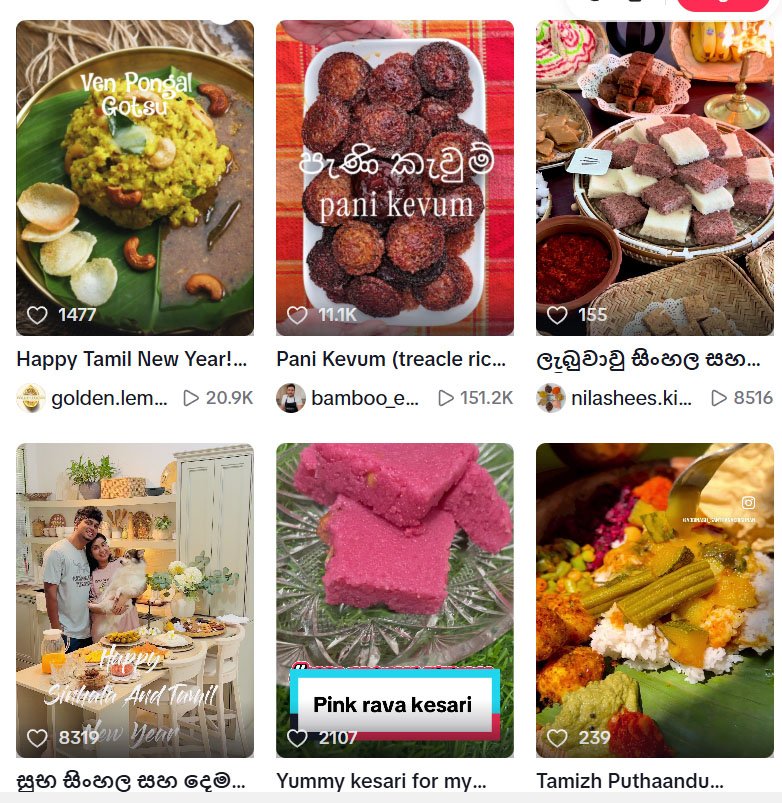This screenshot has width=782, height=803.
Task: Click the heart icon showing 155 likes
Action: point(557,315)
